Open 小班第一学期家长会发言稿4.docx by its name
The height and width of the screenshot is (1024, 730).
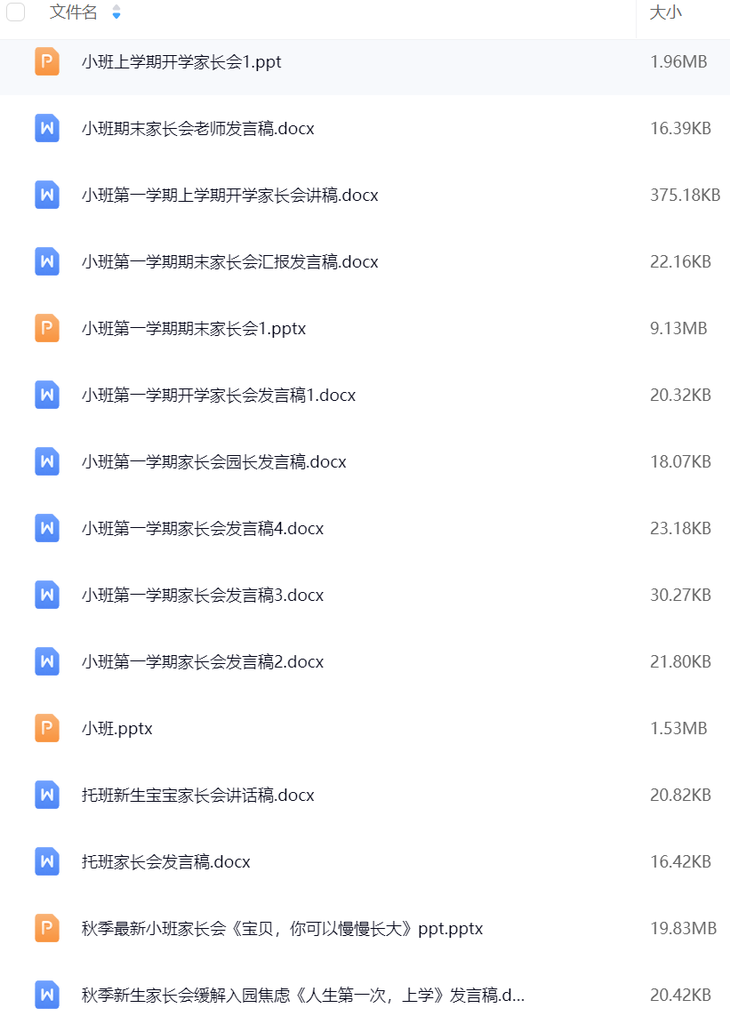tap(199, 528)
